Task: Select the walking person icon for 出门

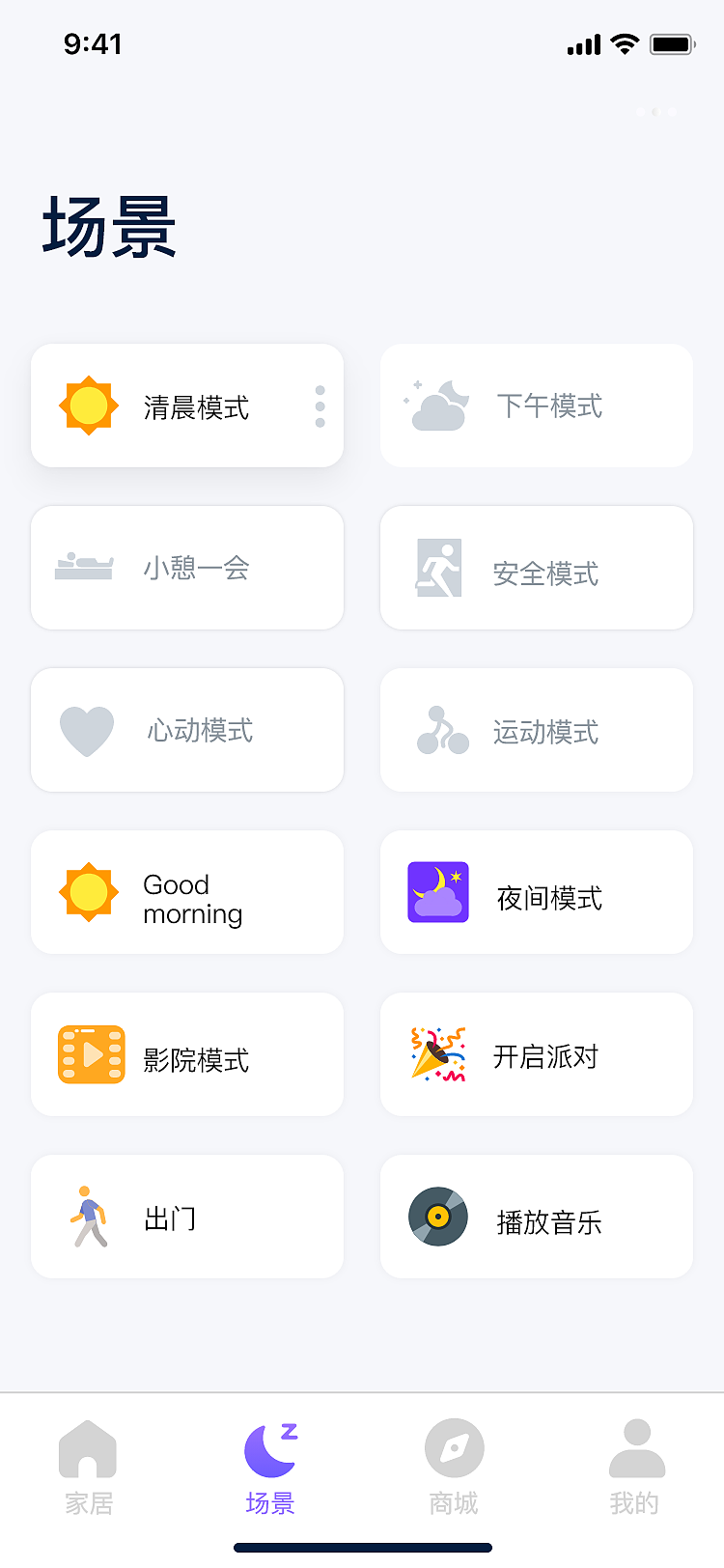Action: tap(87, 1217)
